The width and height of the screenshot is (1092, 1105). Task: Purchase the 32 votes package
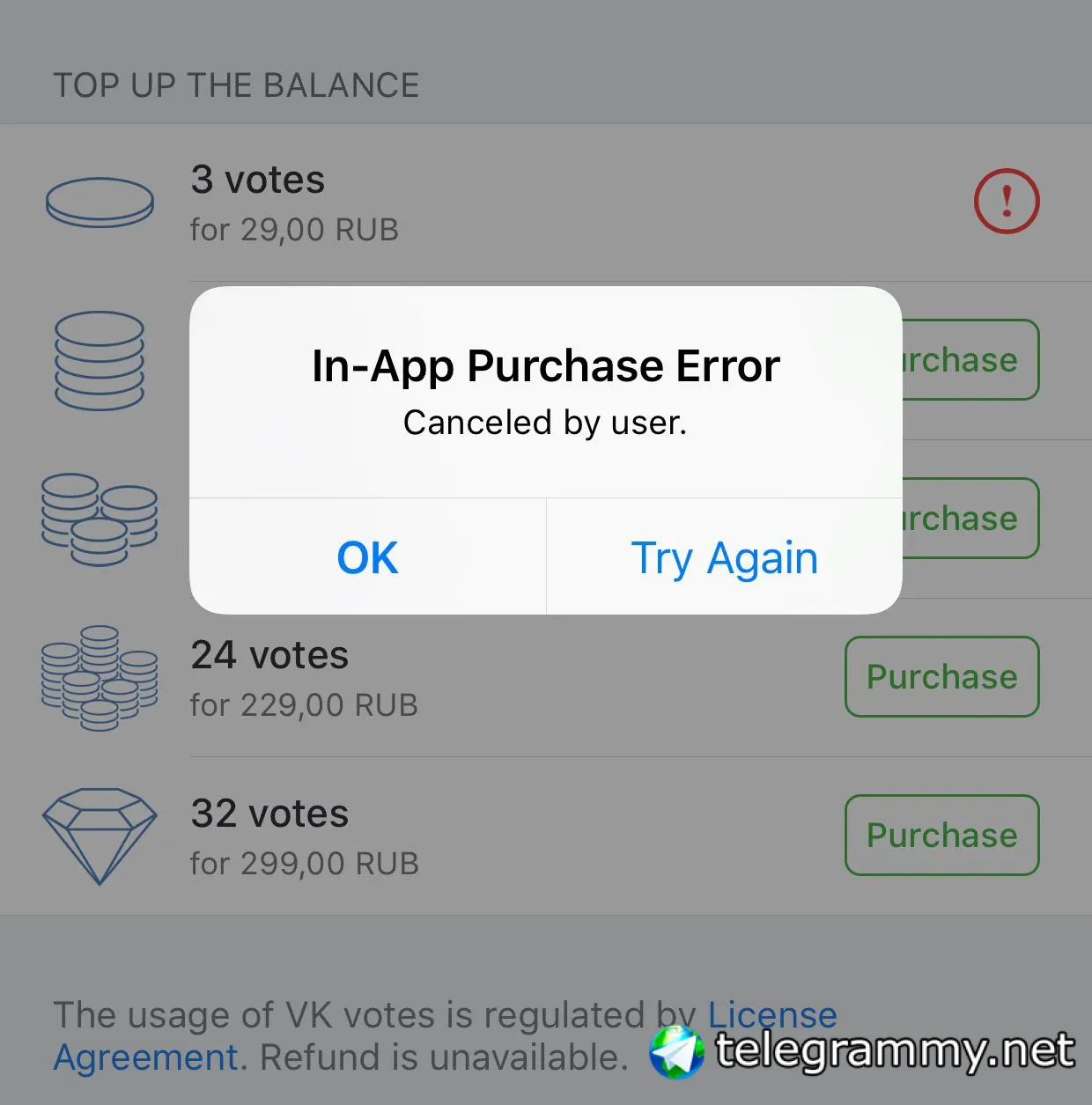[941, 835]
